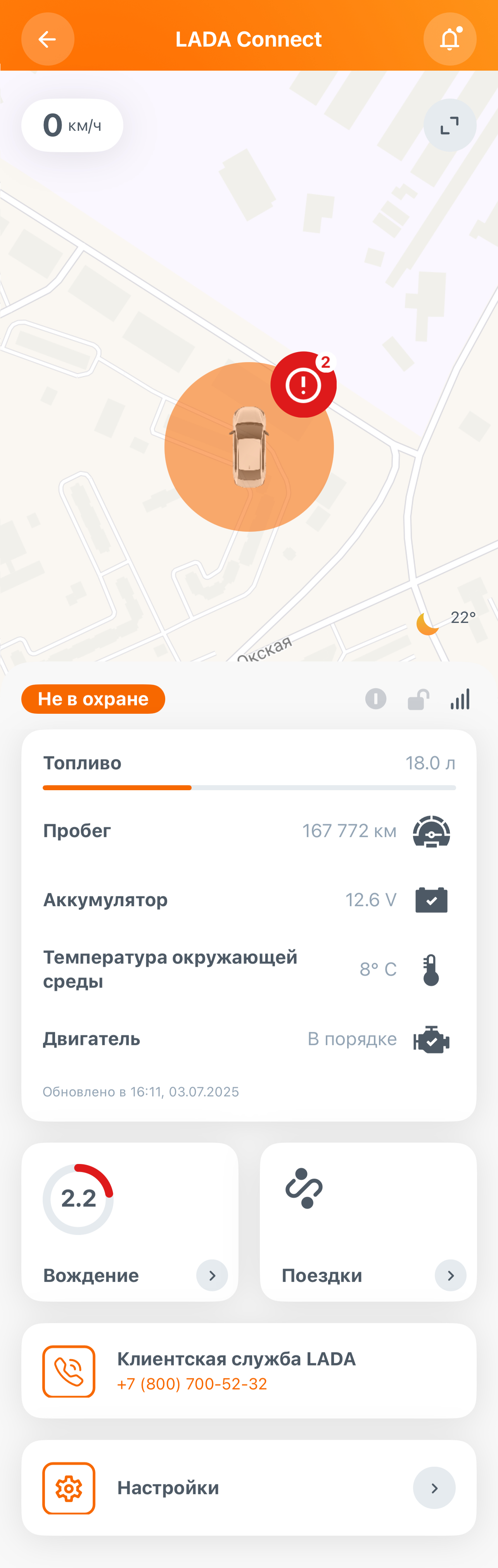Tap the car marker on the map

tap(249, 447)
